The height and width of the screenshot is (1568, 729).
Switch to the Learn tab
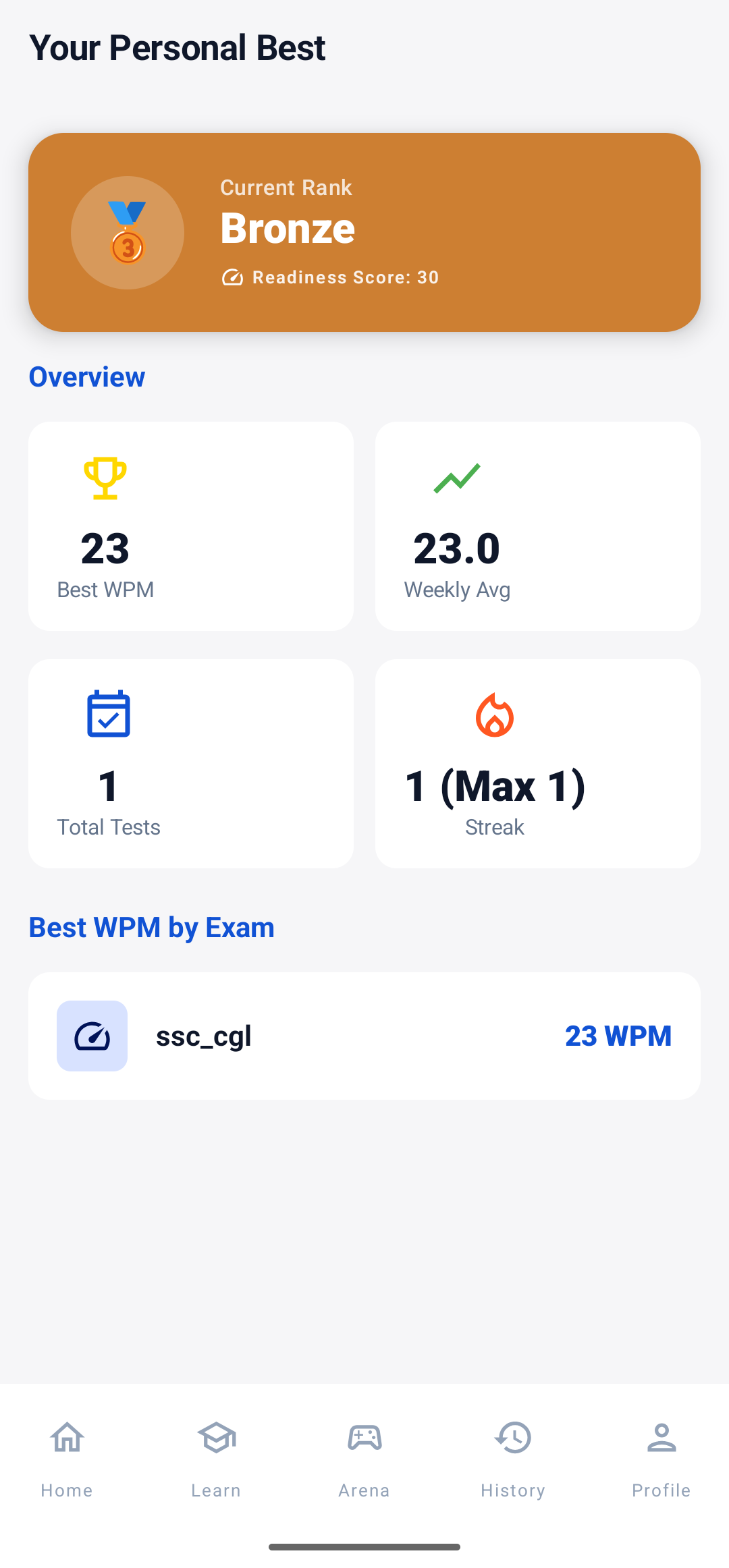(x=216, y=1457)
